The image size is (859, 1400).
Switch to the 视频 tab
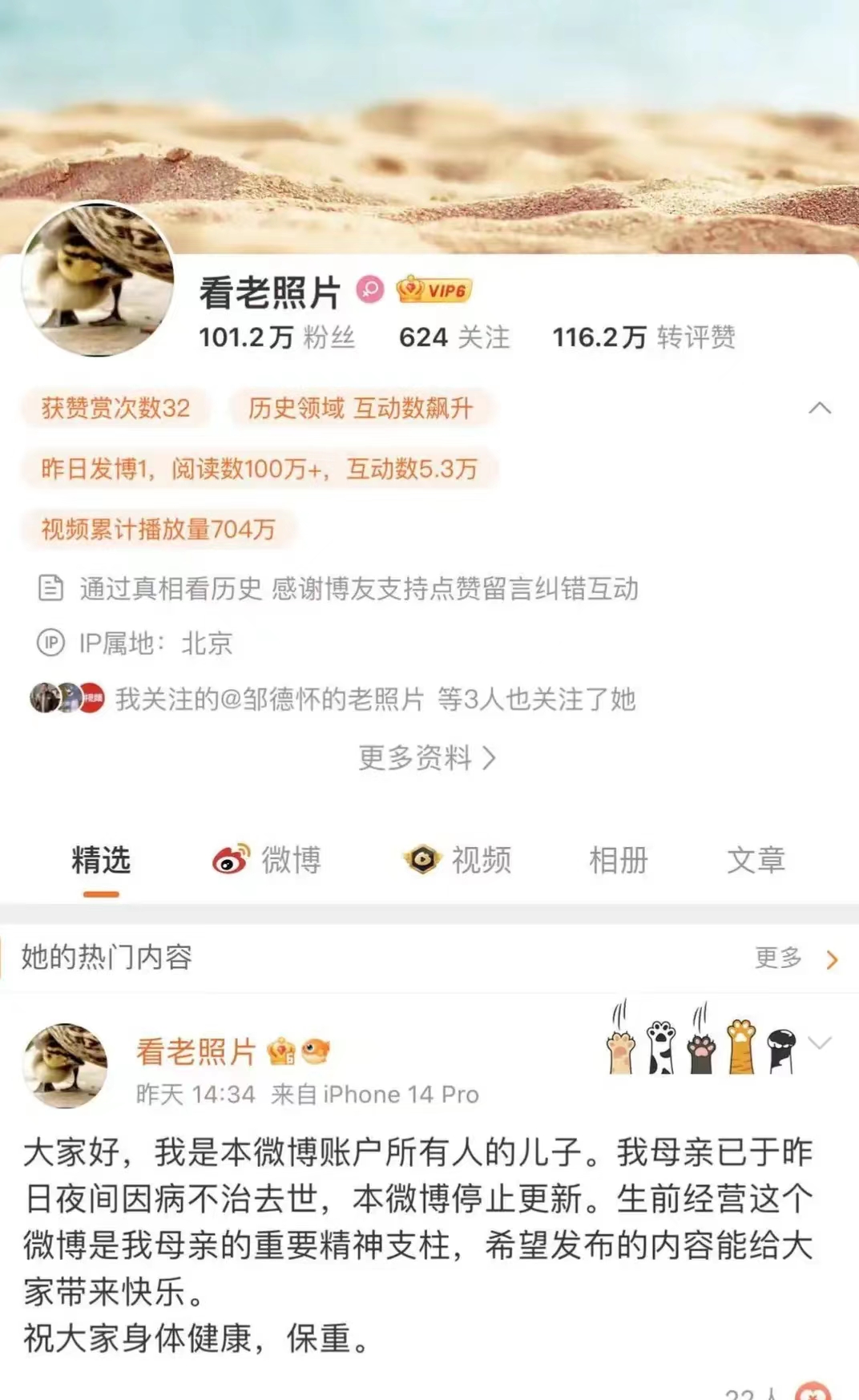457,860
